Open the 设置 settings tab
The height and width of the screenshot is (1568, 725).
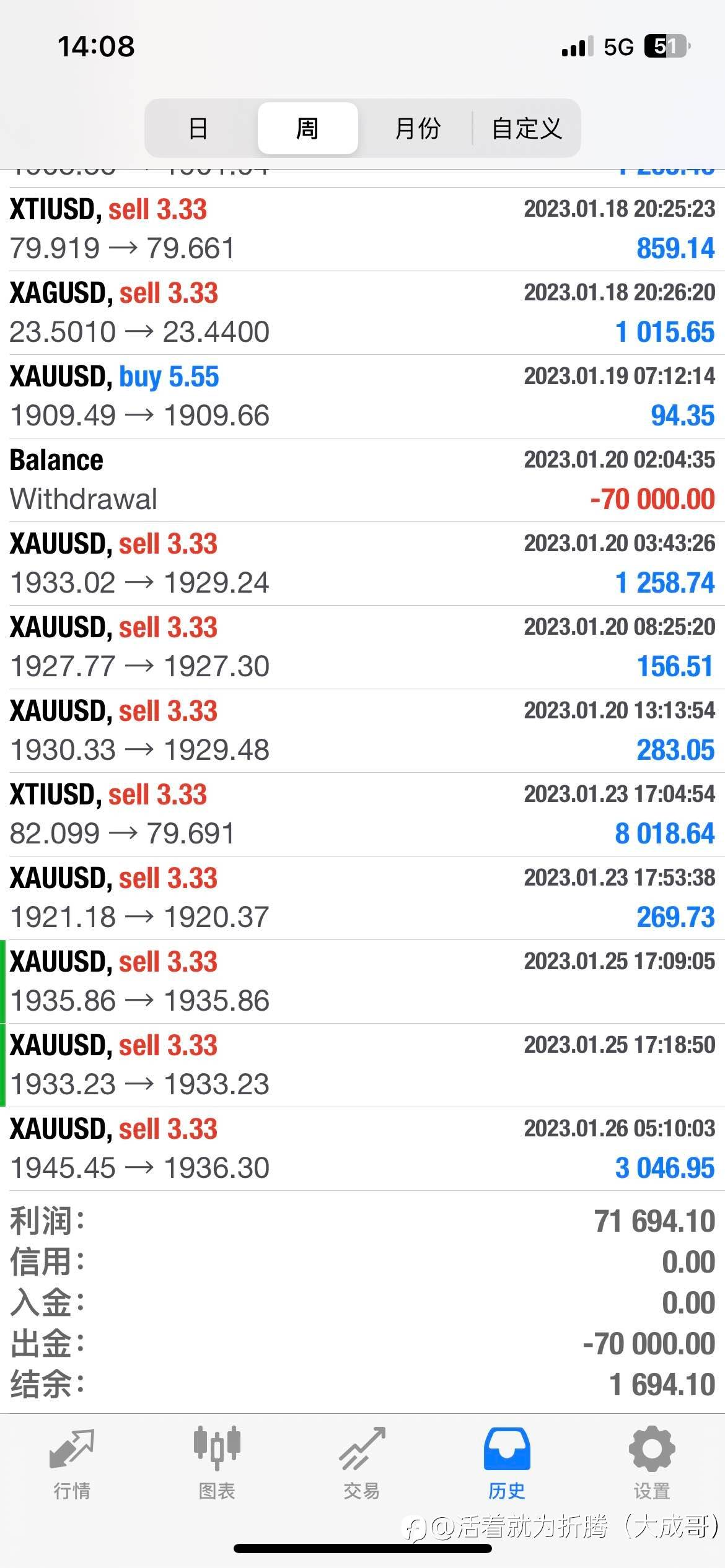[x=652, y=1464]
